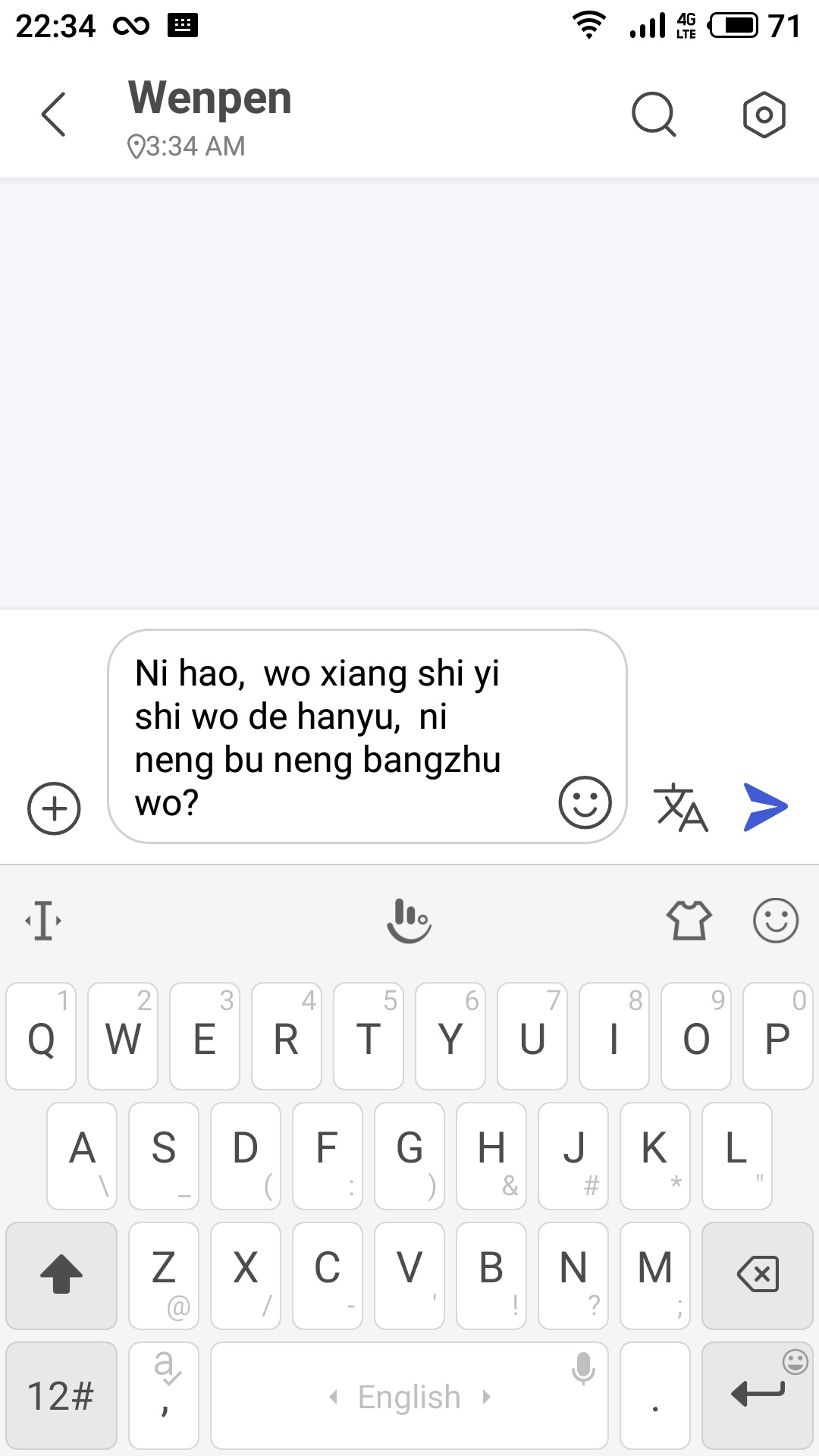
Task: Open emoji picker inside message box
Action: 585,802
